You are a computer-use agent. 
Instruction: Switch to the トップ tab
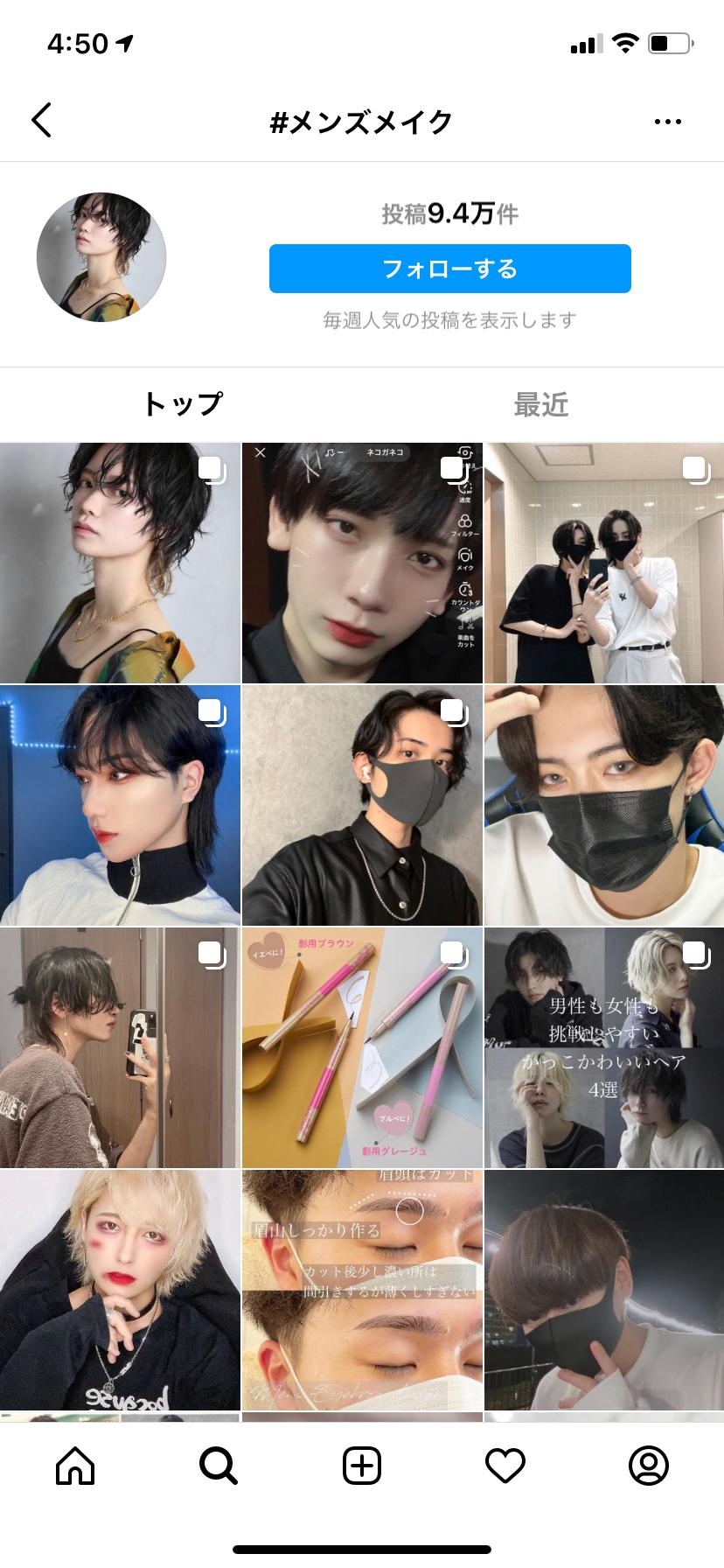182,404
